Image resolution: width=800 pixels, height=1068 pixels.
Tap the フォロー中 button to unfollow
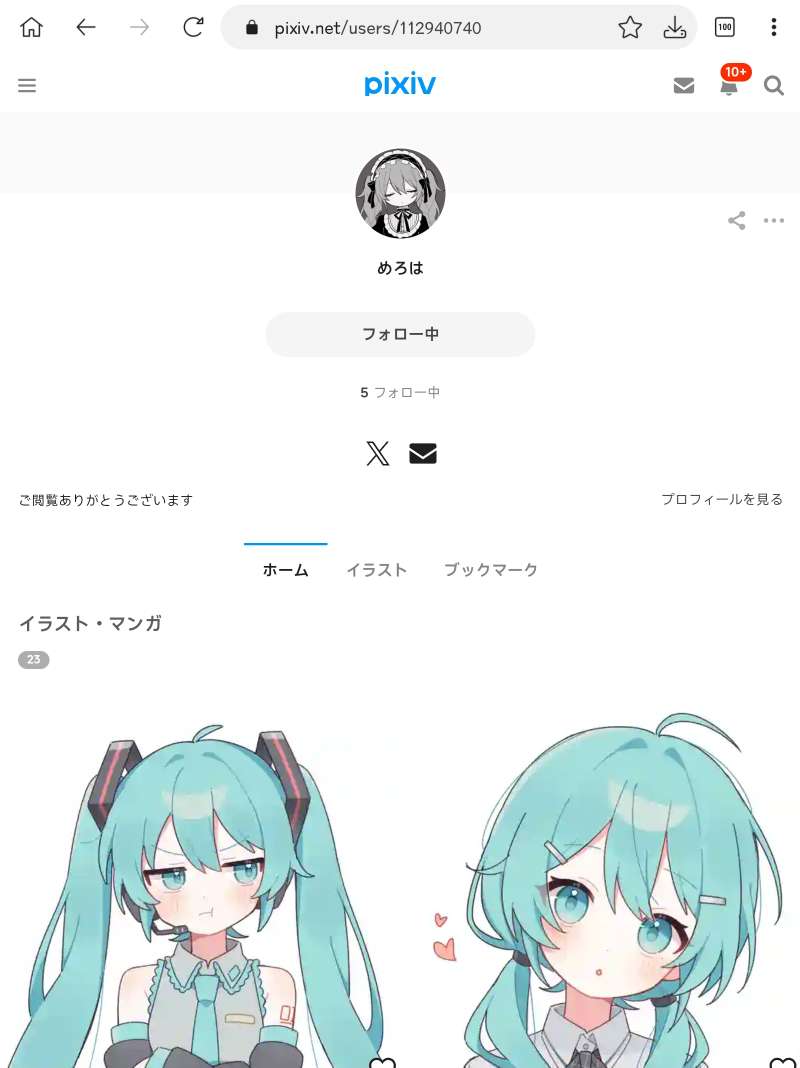pos(400,334)
